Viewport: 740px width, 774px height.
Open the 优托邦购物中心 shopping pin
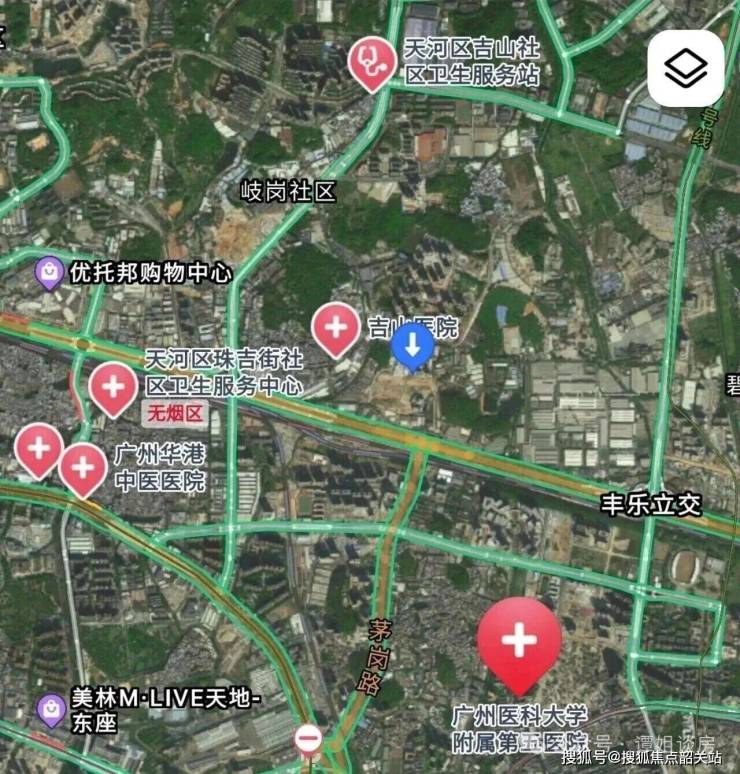(x=49, y=272)
